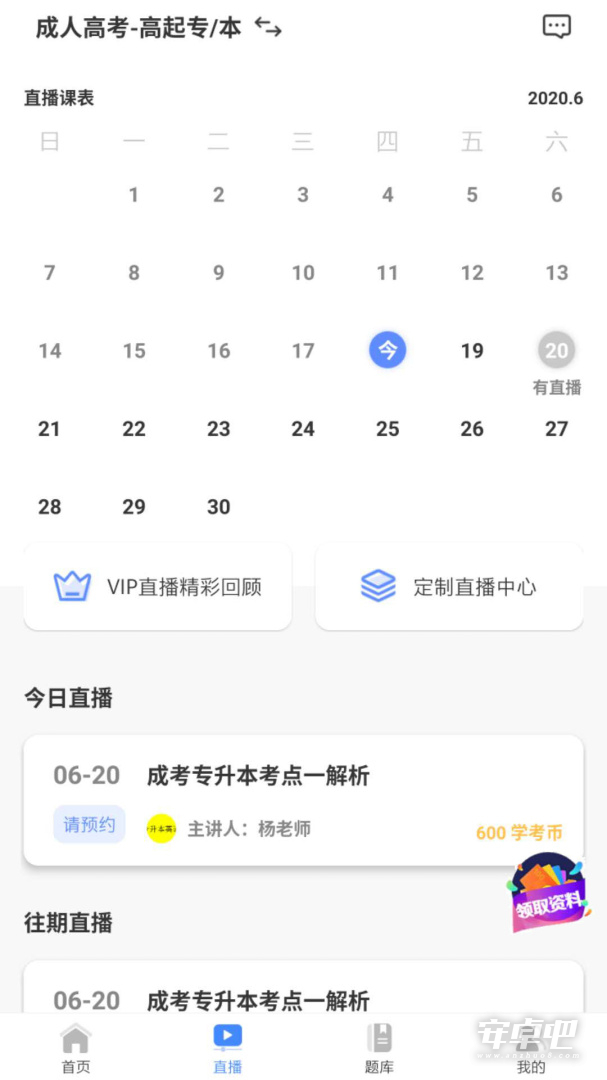The image size is (607, 1080).
Task: Tap the 领取资料 floating badge
Action: [x=549, y=893]
